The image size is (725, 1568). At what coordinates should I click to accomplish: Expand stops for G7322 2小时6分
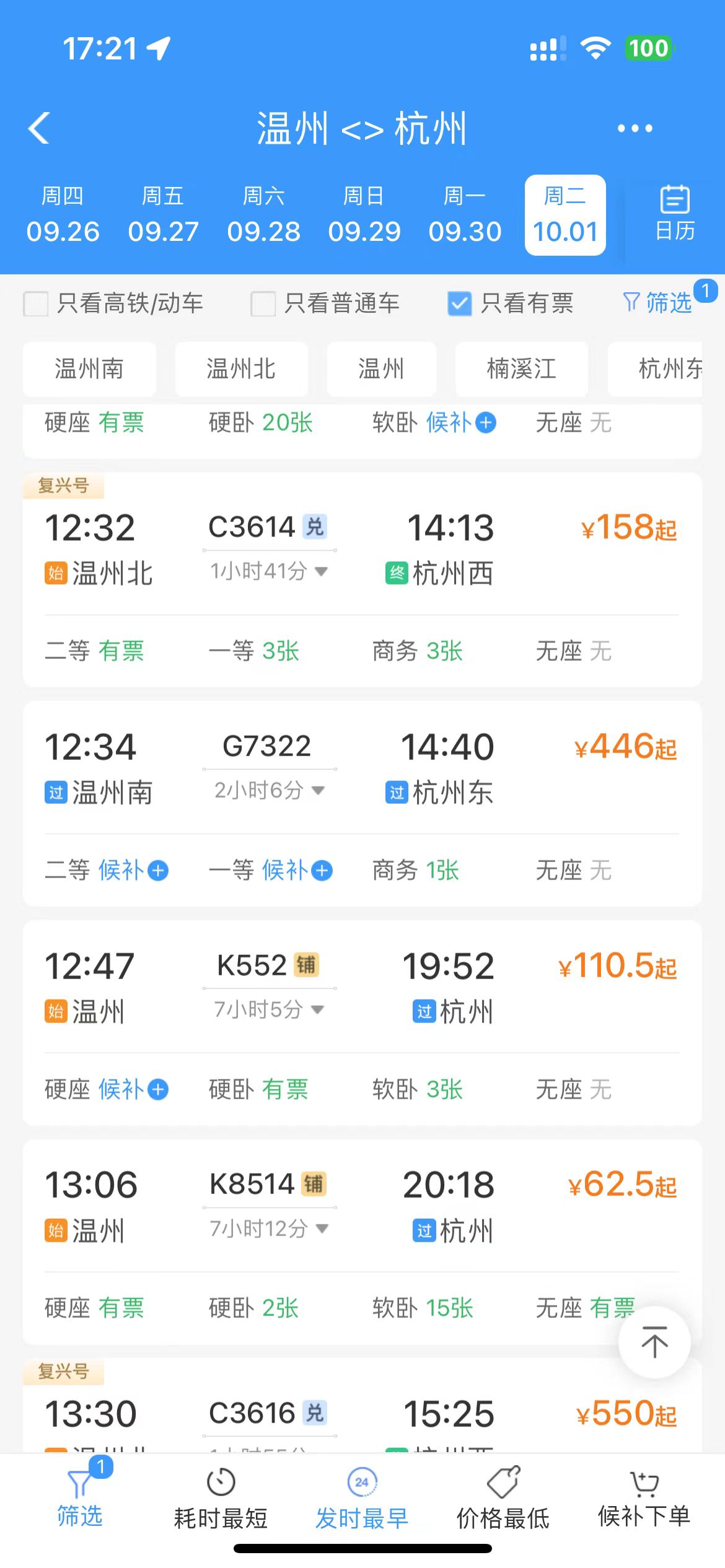[269, 790]
